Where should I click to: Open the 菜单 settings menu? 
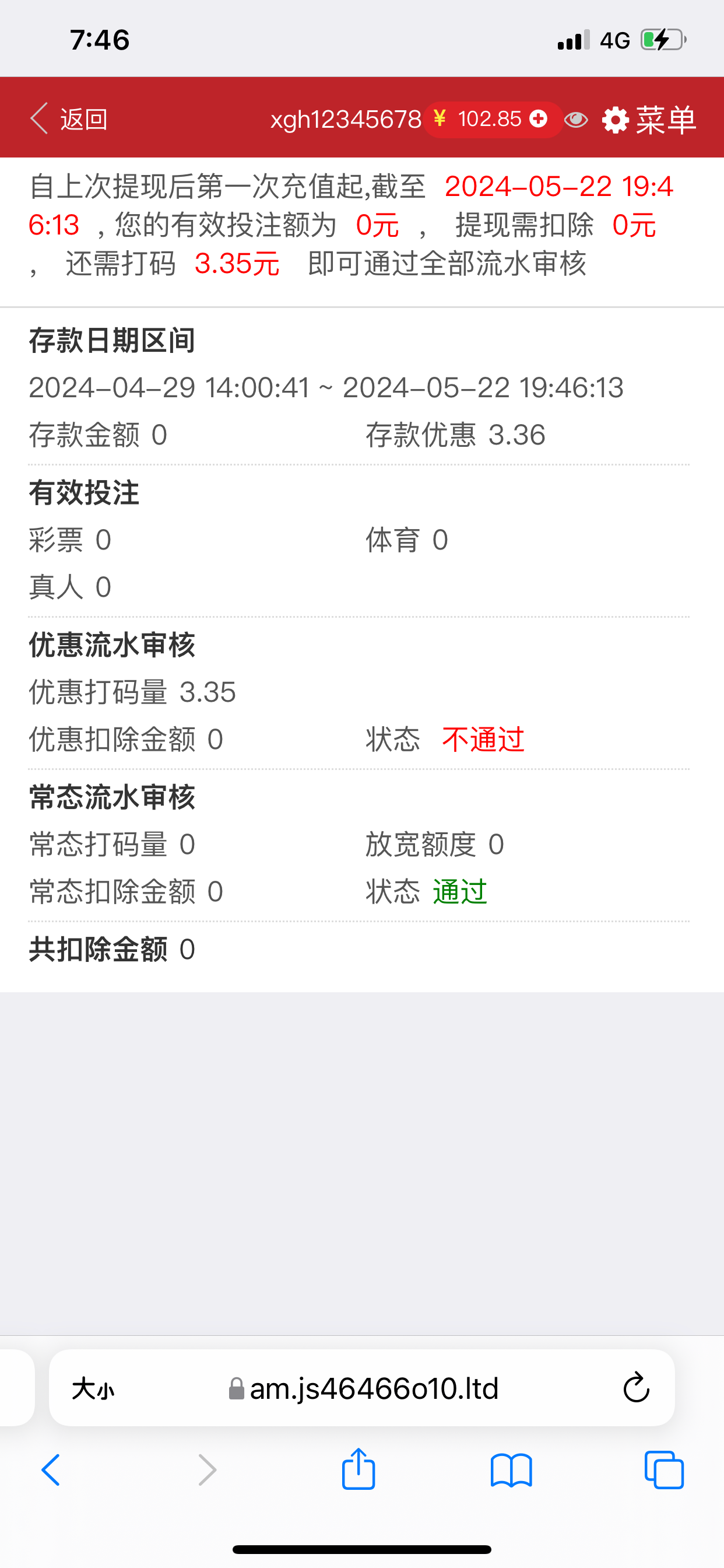point(649,120)
